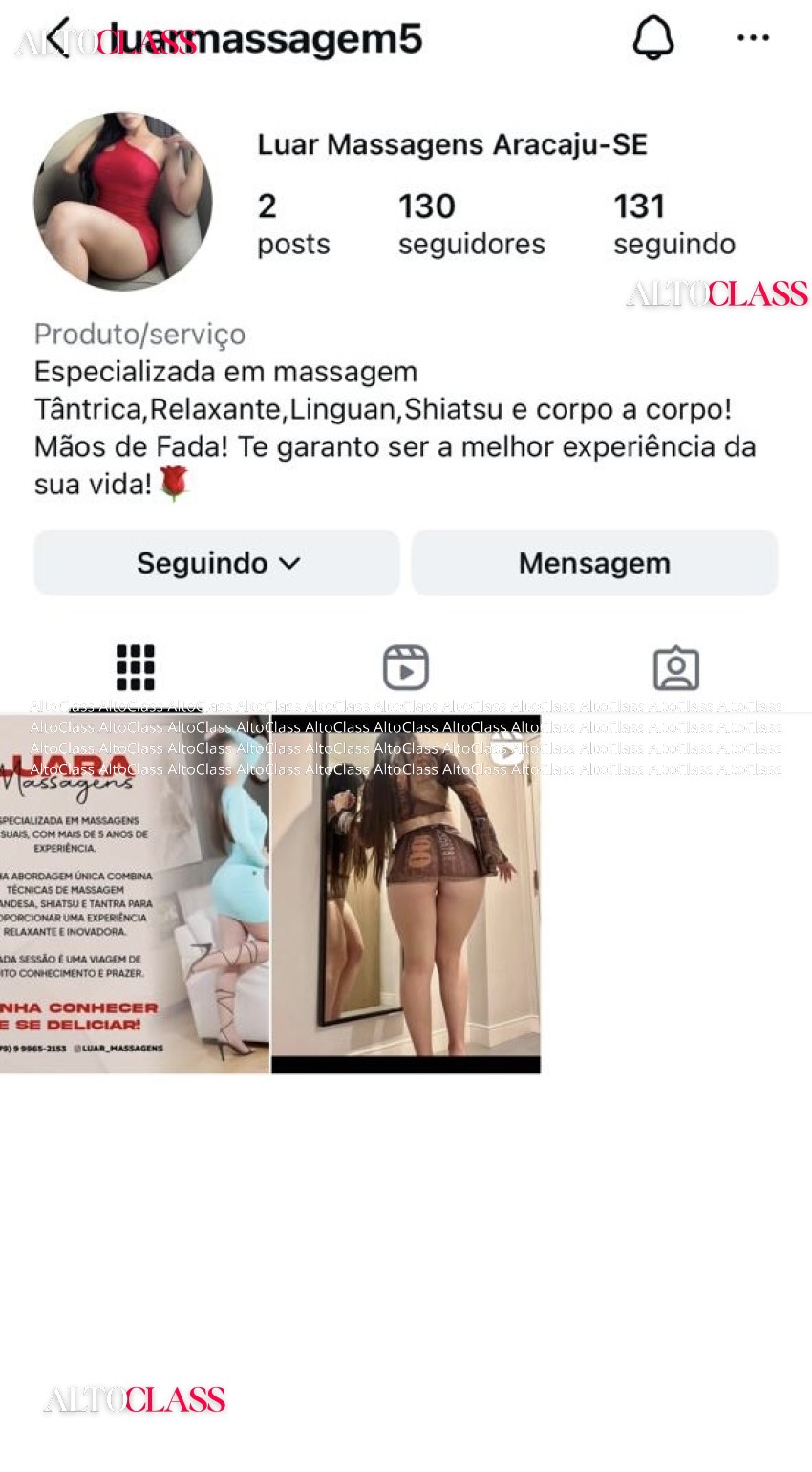Screen dimensions: 812x1472
Task: Tap the Mensagem button
Action: 594,563
